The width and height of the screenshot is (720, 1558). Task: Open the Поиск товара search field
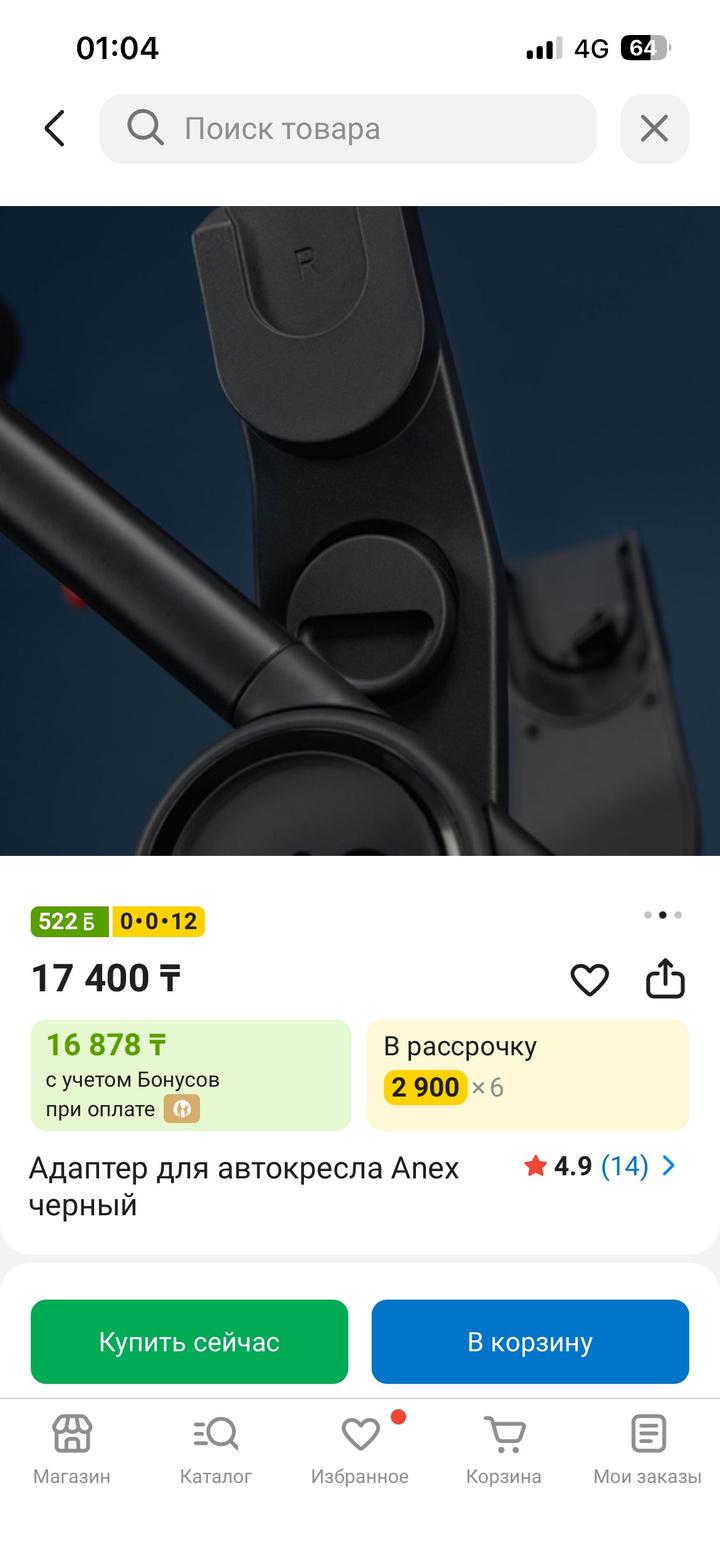(x=348, y=129)
